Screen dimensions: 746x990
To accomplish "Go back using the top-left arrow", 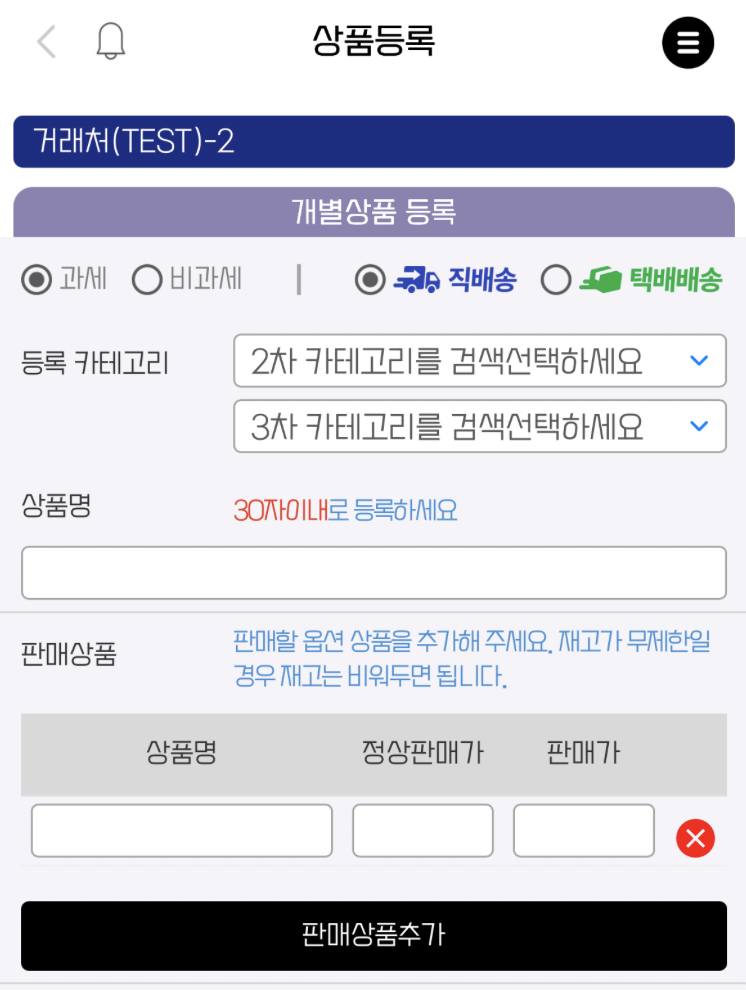I will pos(46,42).
